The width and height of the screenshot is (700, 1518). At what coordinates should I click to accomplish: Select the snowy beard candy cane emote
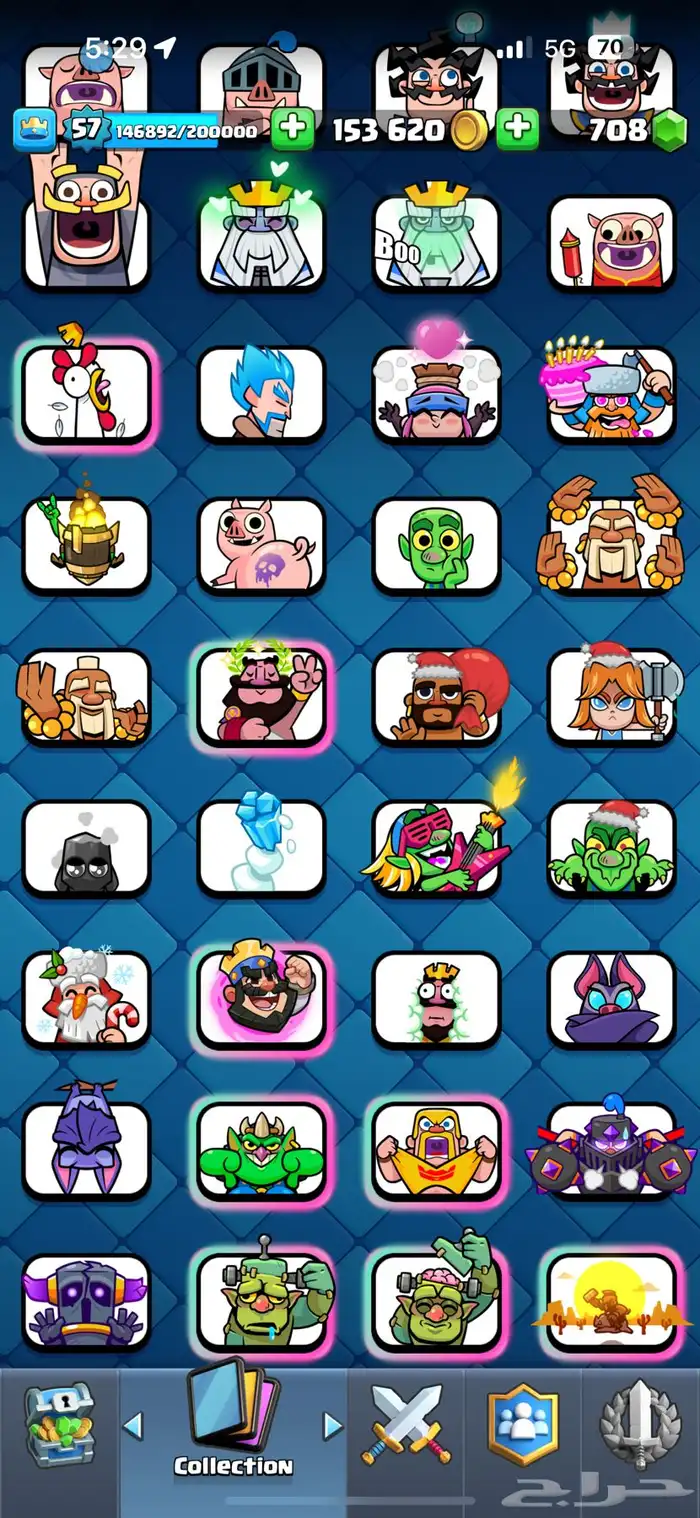[86, 998]
